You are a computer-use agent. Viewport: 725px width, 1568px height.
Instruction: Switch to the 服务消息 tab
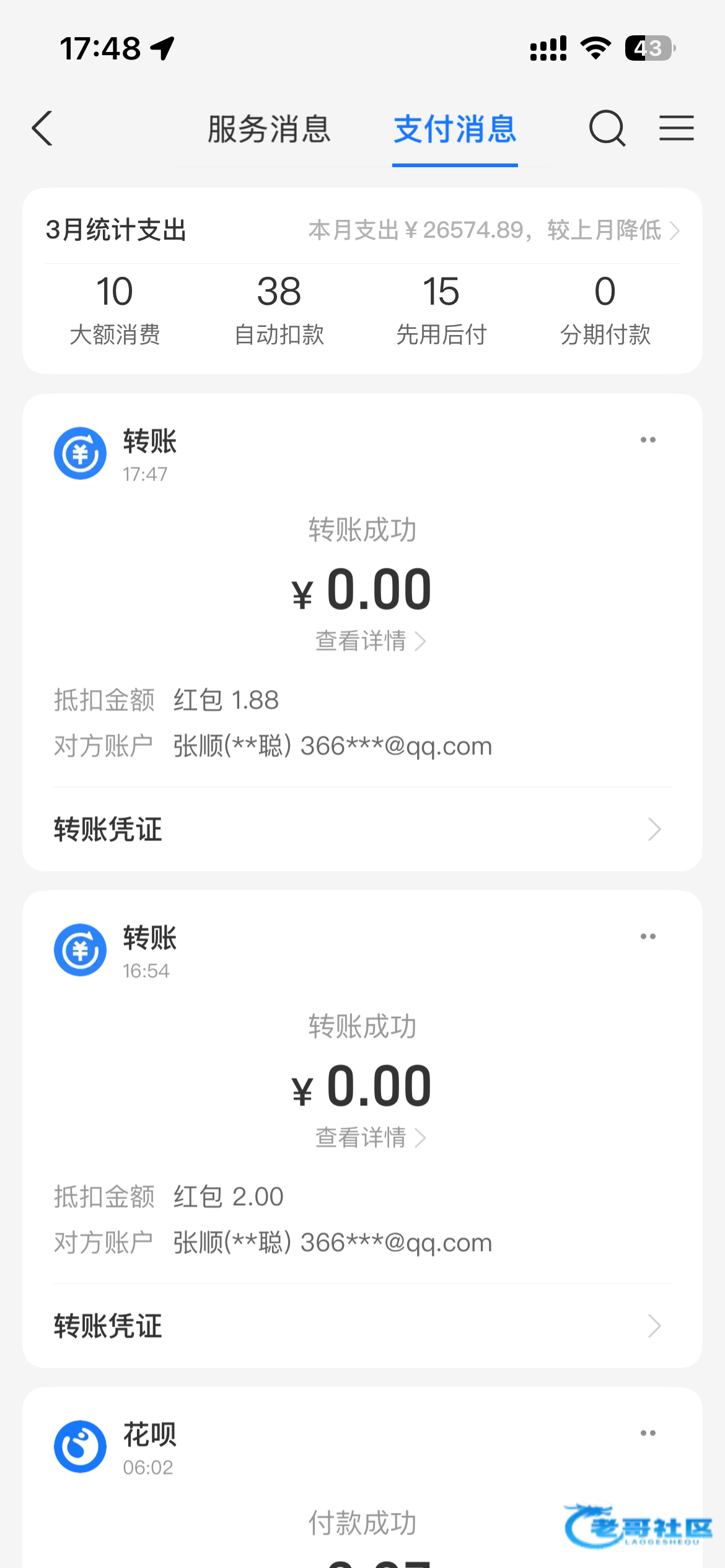[269, 129]
